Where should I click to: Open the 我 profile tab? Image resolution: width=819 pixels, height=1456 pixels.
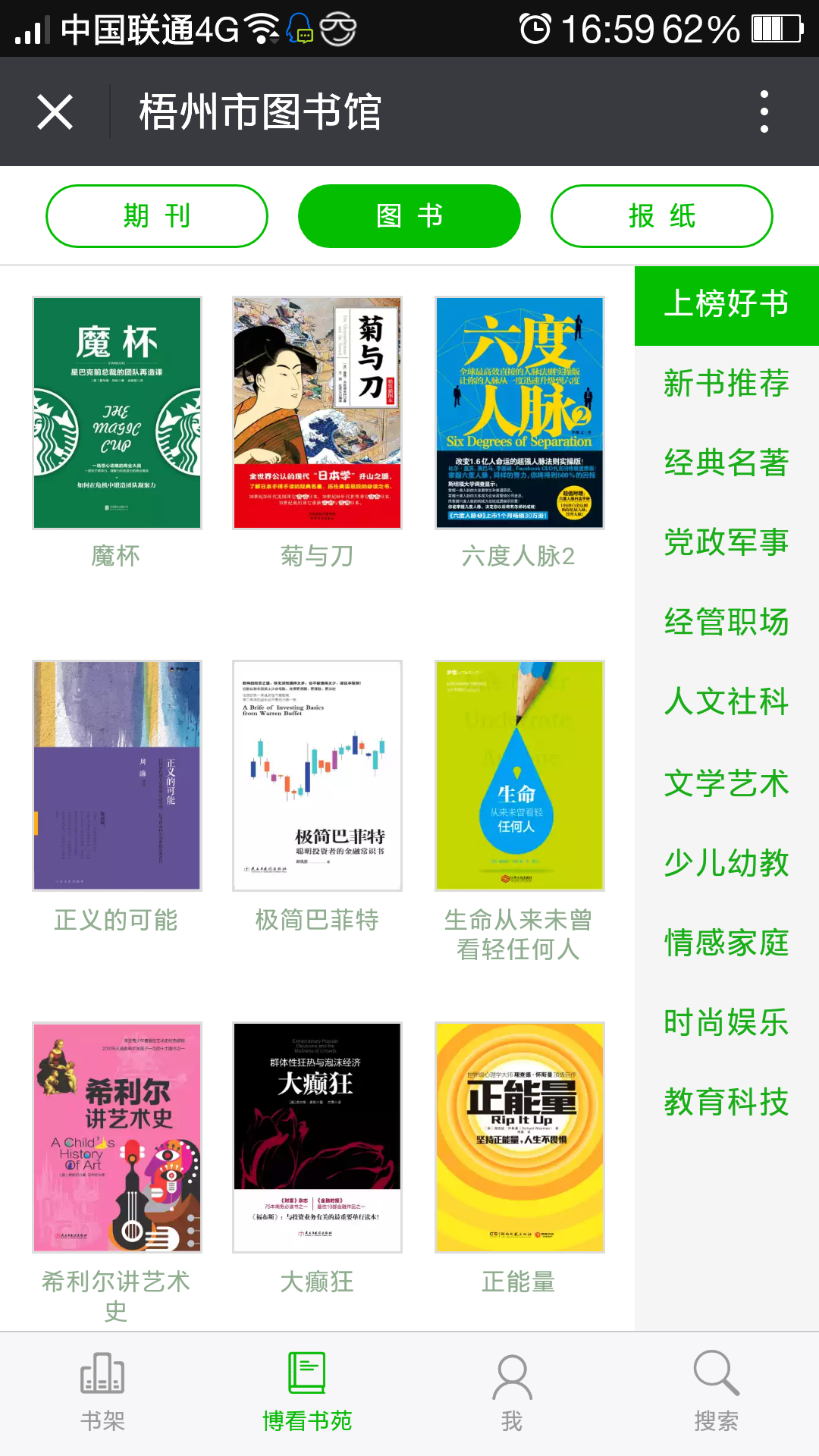tap(512, 1392)
